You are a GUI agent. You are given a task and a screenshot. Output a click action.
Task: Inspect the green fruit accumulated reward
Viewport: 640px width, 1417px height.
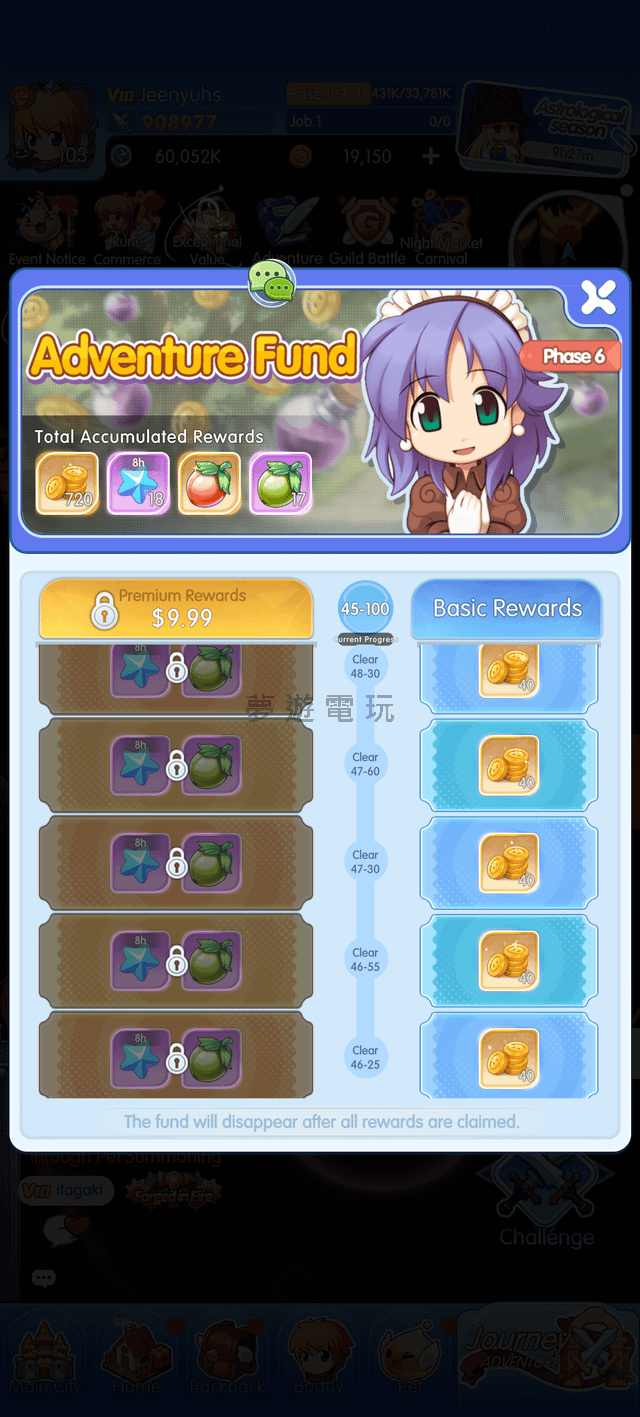point(280,483)
